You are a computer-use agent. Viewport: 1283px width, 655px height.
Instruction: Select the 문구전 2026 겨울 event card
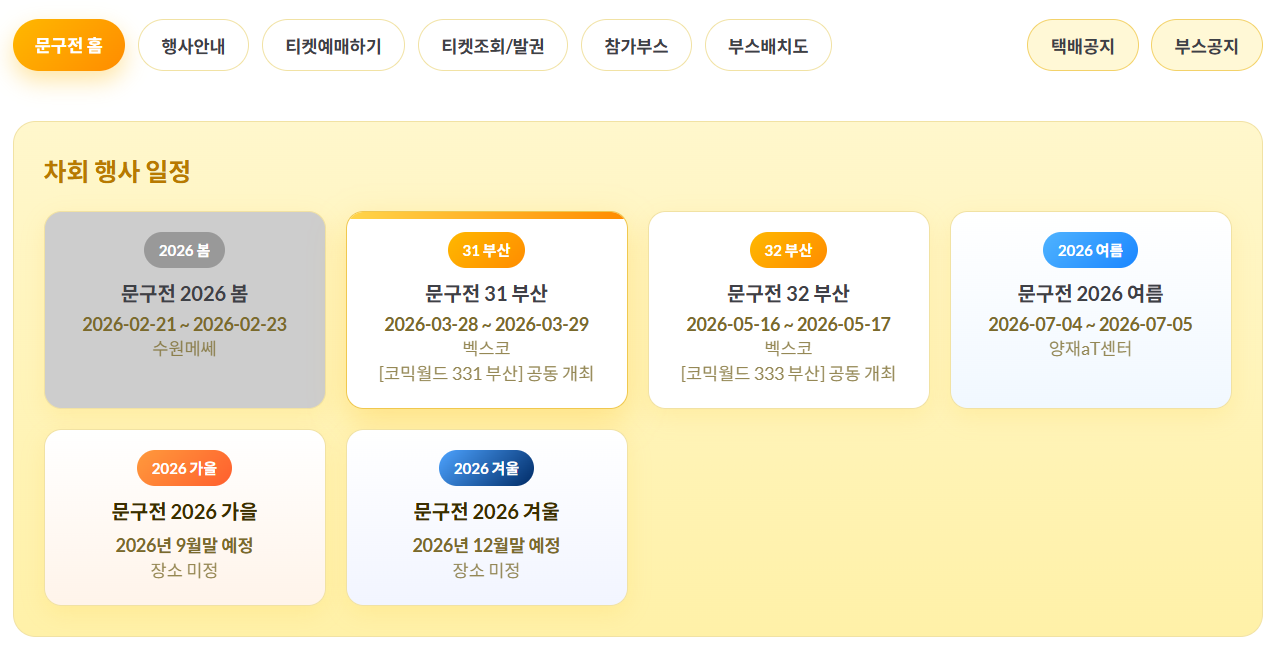pyautogui.click(x=487, y=517)
